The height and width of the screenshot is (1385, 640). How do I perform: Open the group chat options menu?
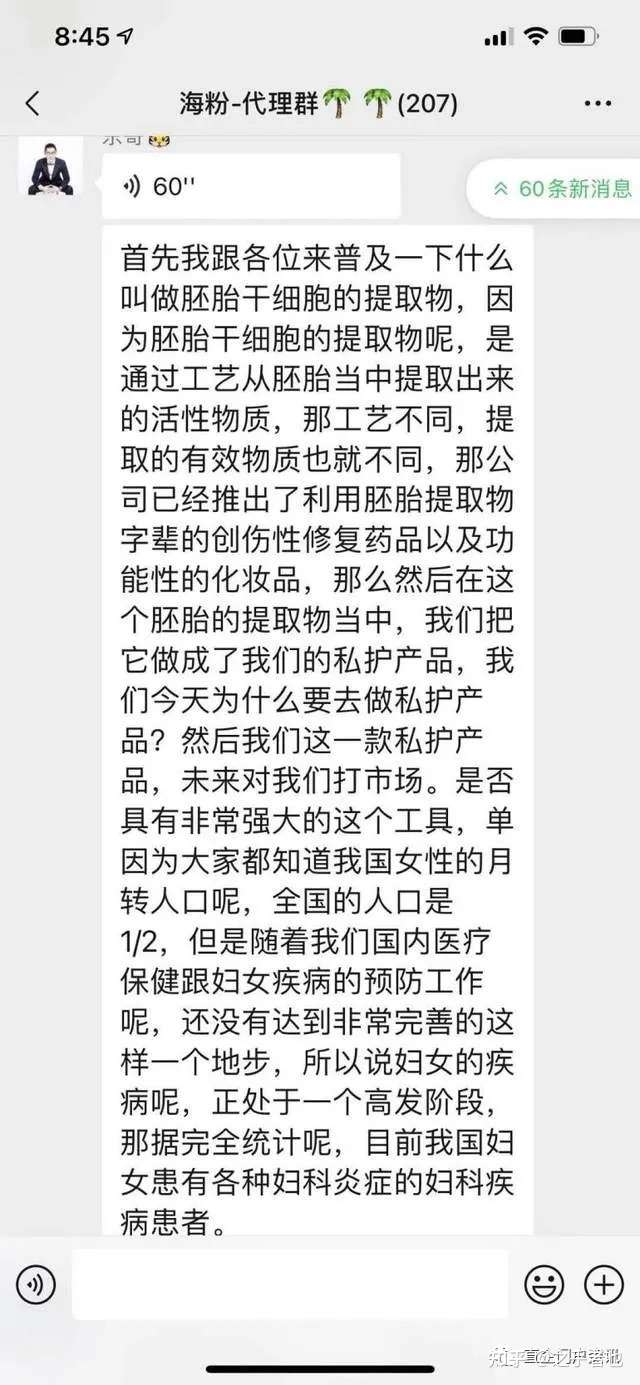click(596, 103)
